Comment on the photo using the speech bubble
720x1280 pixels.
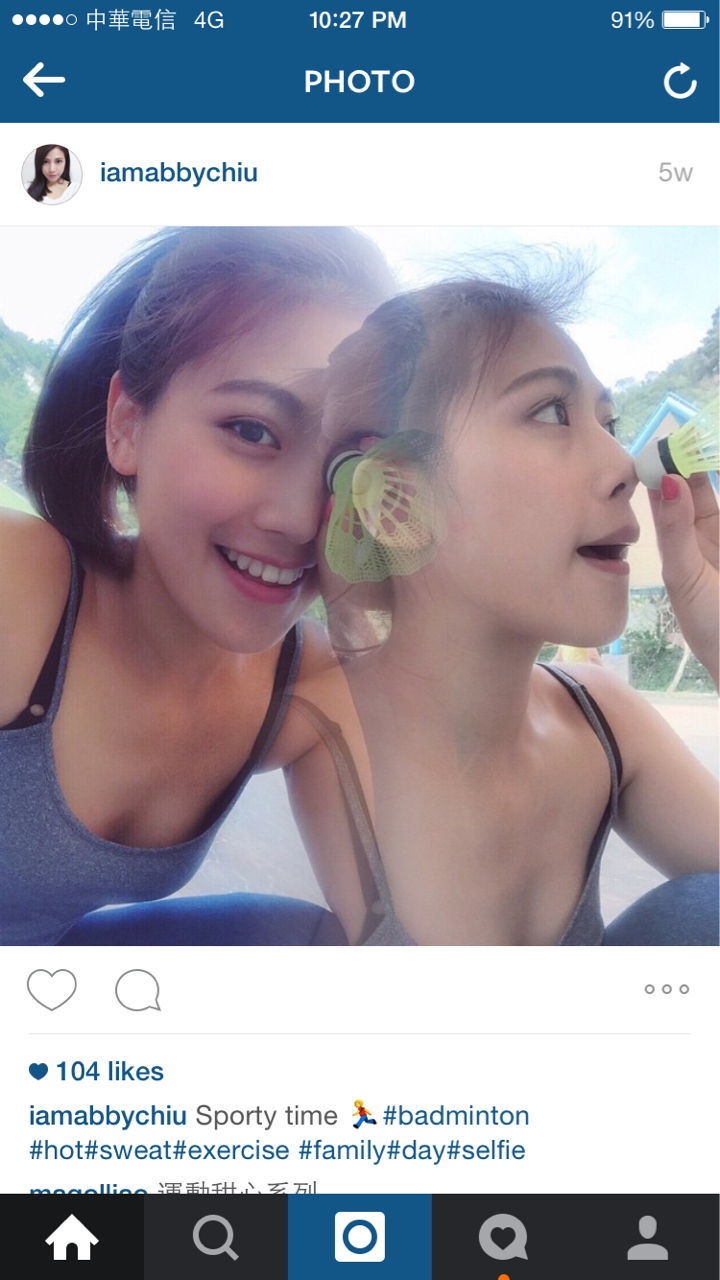point(138,990)
